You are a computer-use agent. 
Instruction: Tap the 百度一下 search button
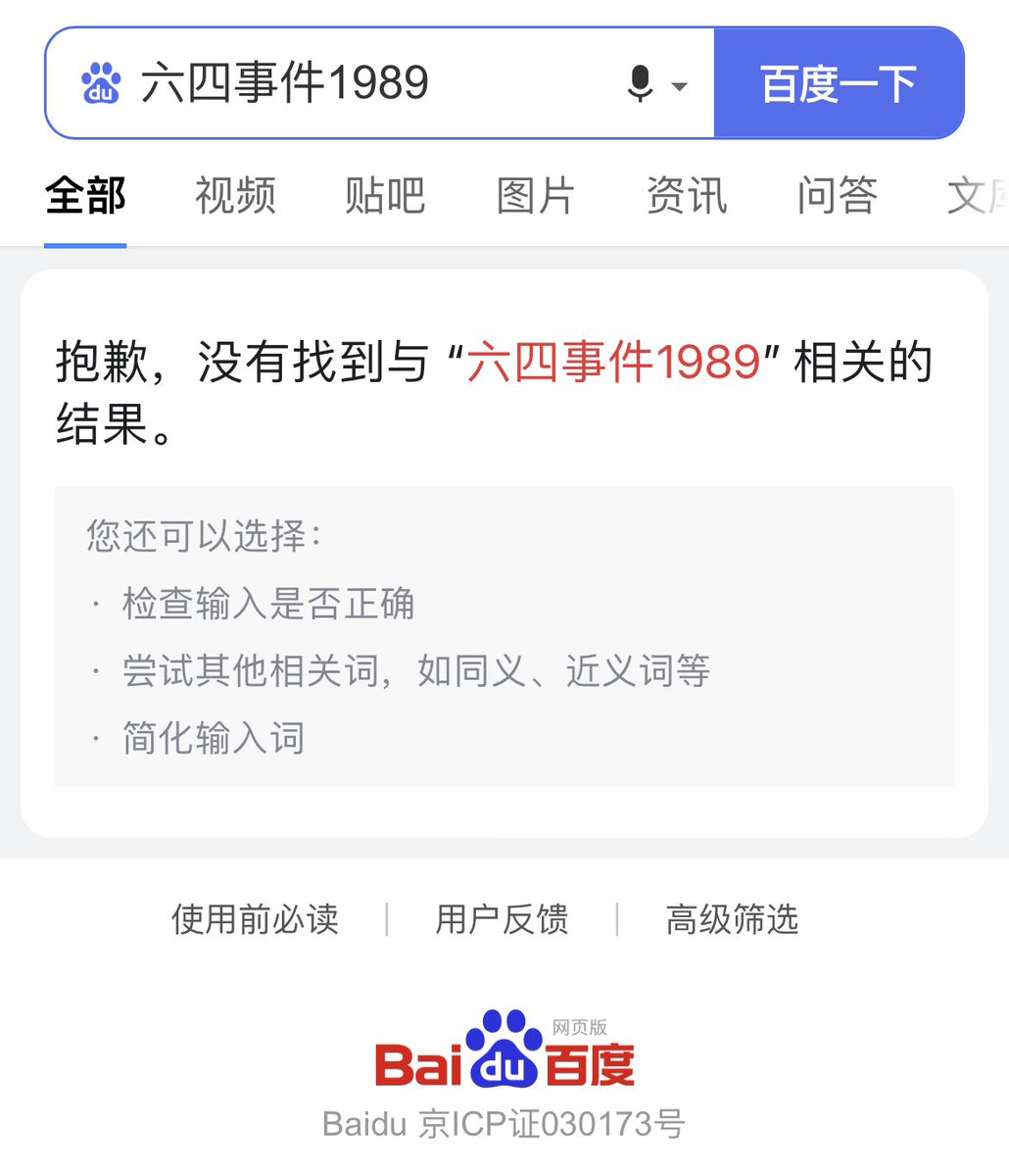(839, 83)
